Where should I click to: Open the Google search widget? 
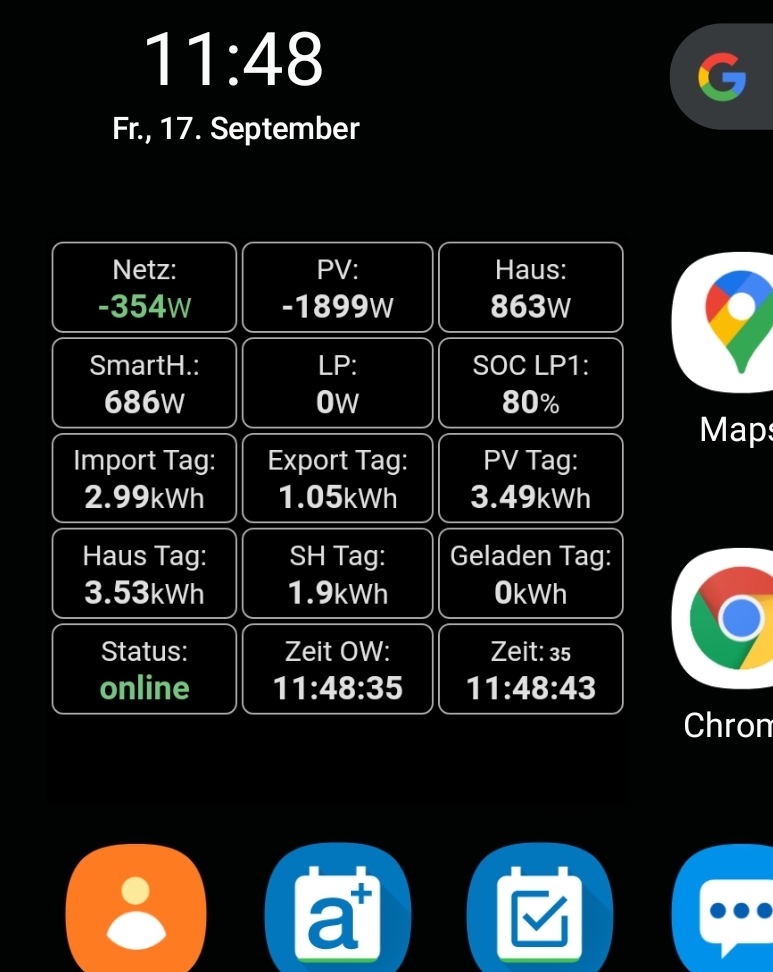(x=723, y=77)
